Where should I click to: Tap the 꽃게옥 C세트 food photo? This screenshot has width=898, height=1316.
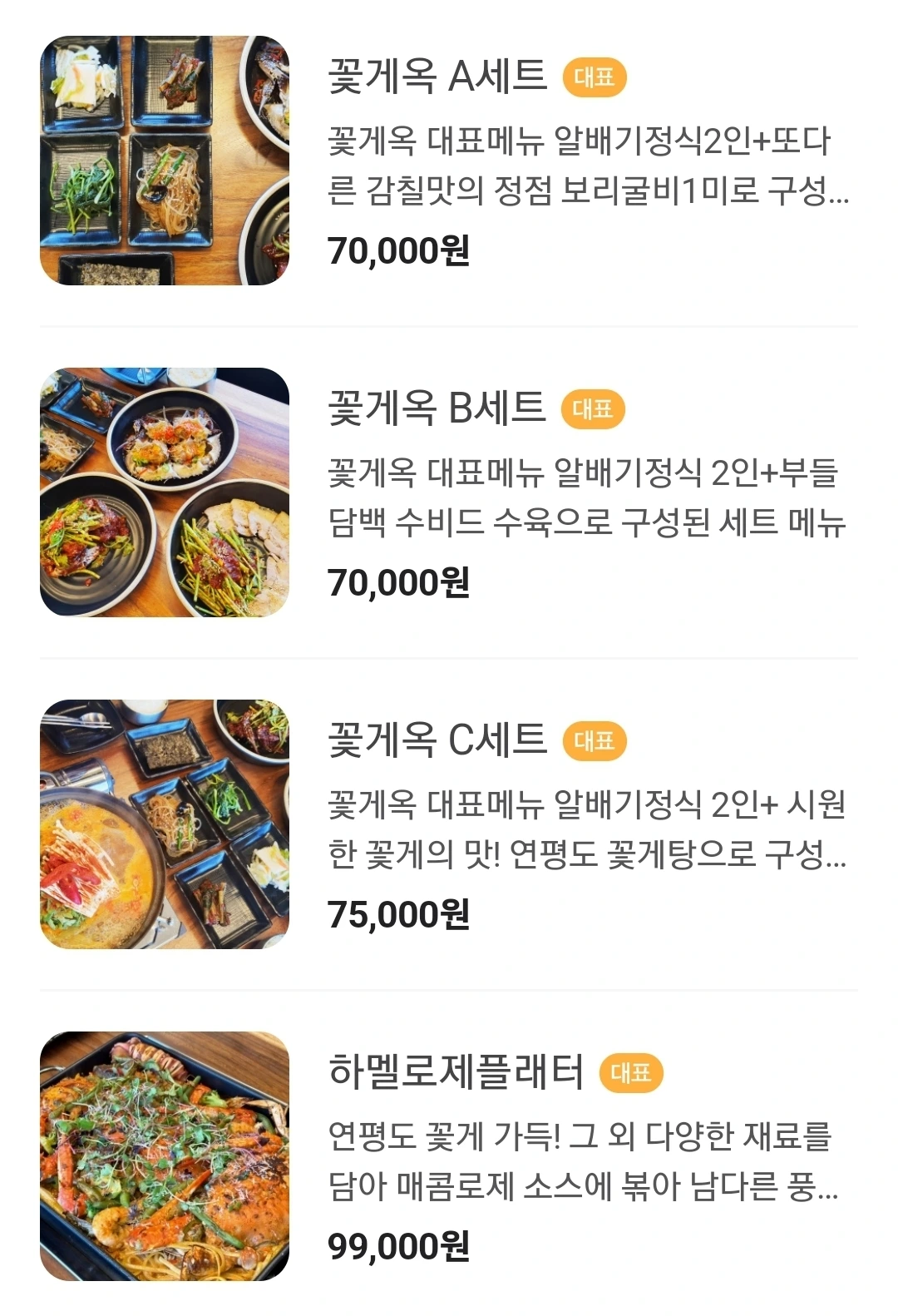click(165, 824)
